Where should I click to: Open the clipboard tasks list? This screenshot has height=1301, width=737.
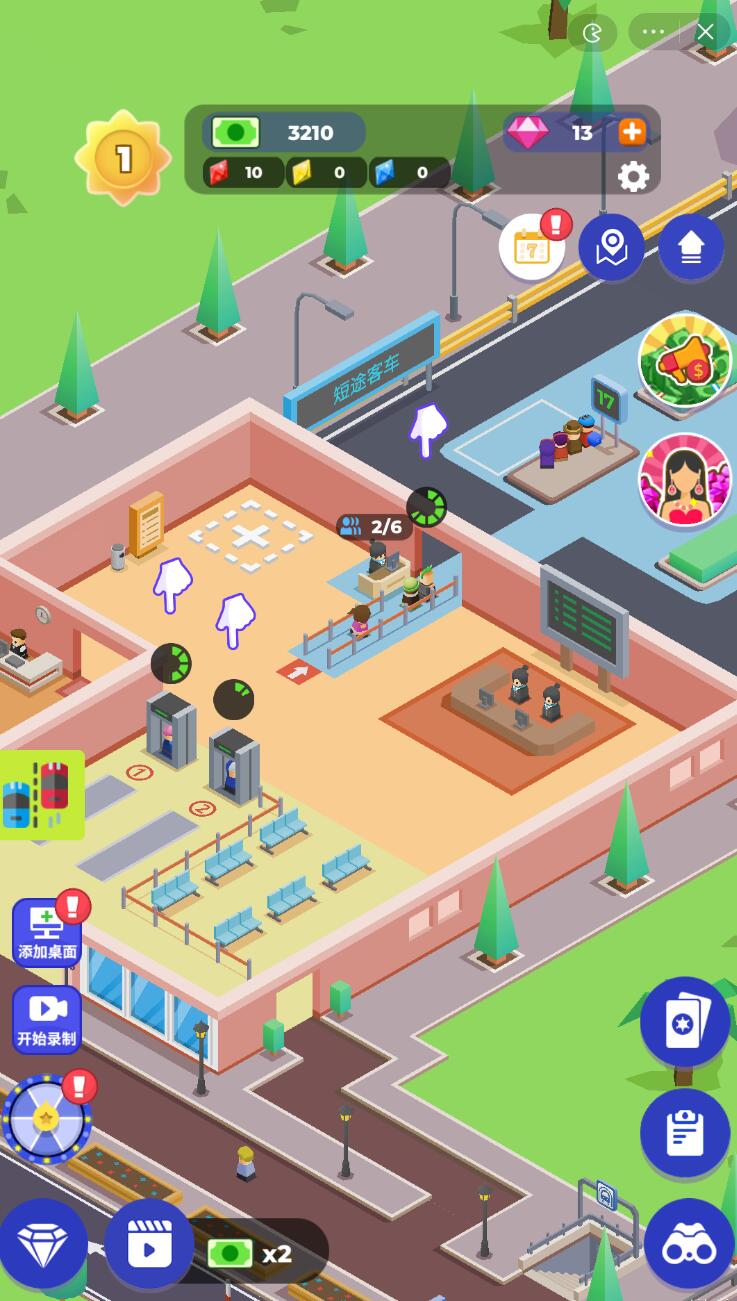685,1132
